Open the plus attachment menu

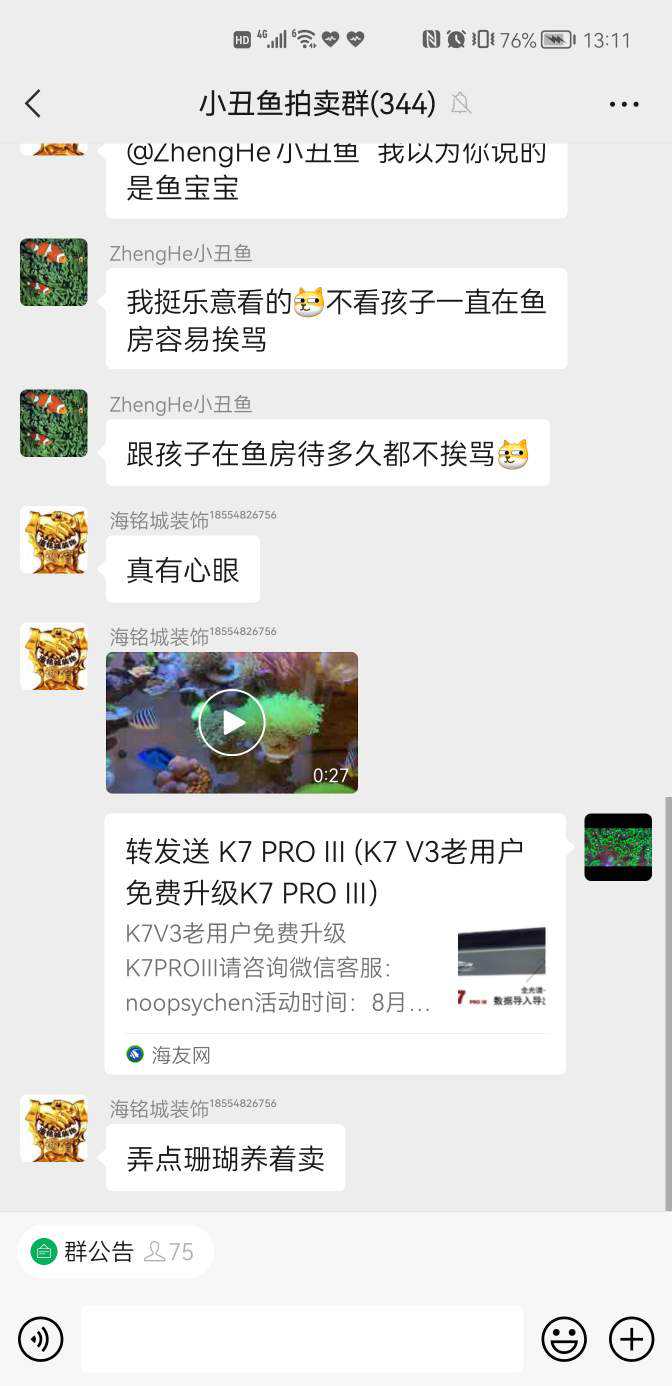(x=631, y=1339)
